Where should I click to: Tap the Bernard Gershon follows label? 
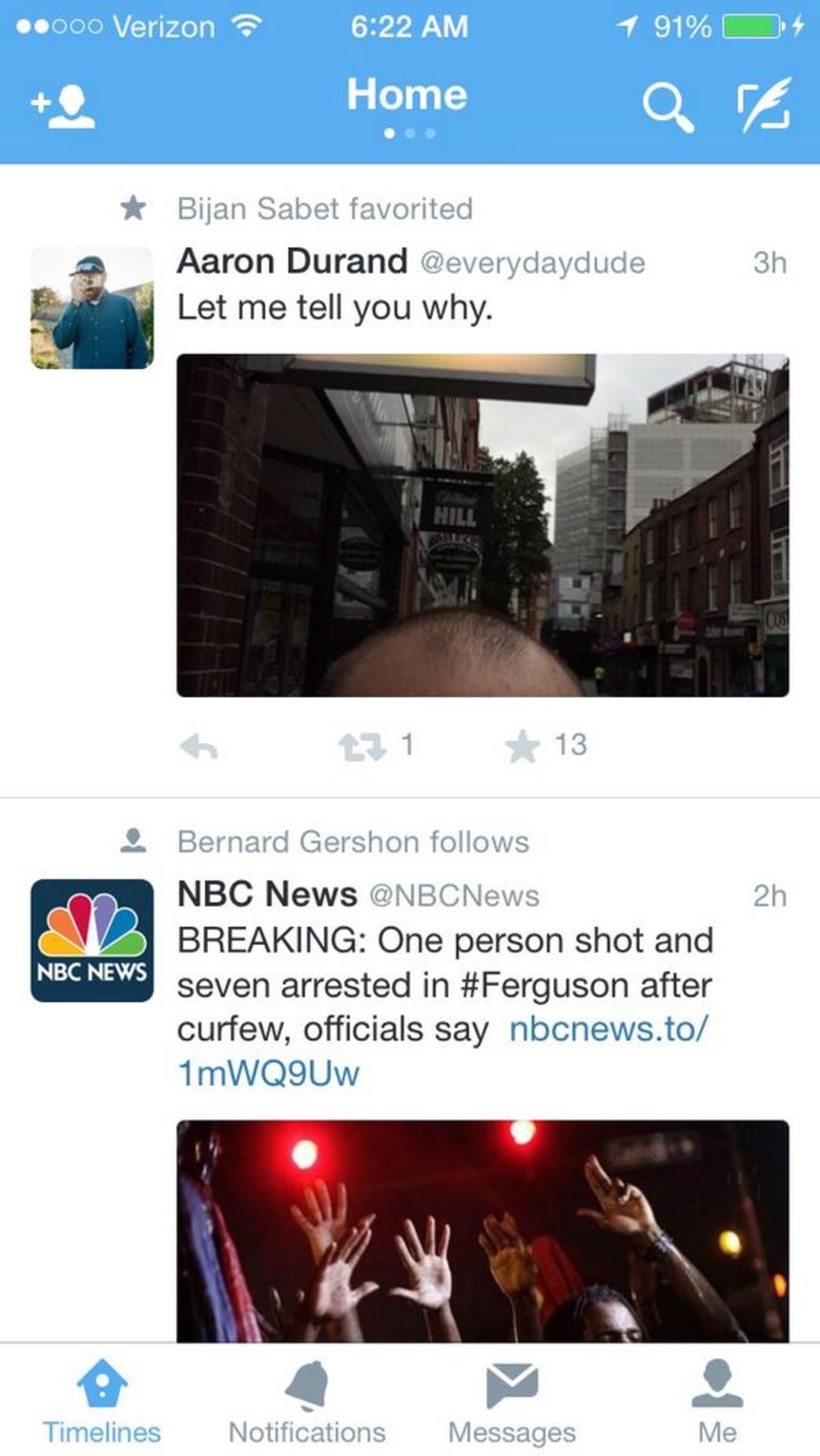tap(353, 842)
